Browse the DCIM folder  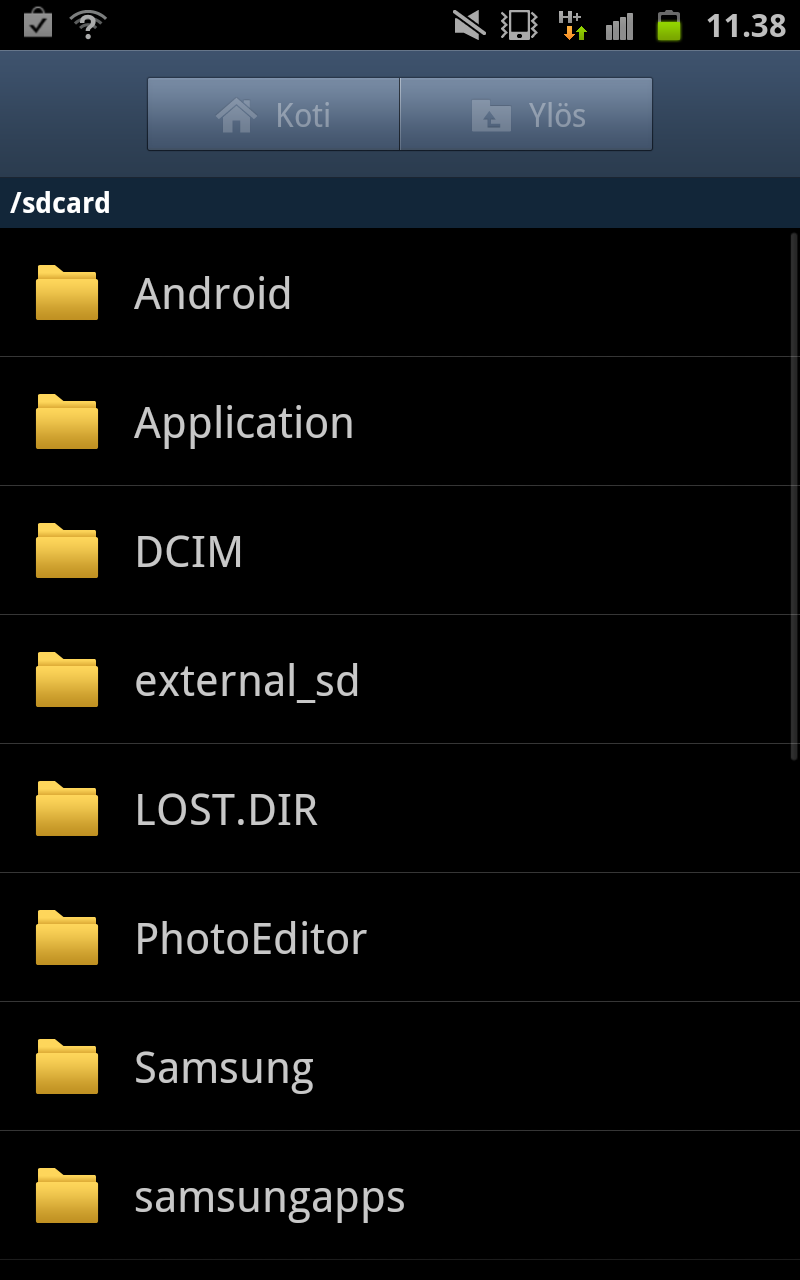coord(400,550)
